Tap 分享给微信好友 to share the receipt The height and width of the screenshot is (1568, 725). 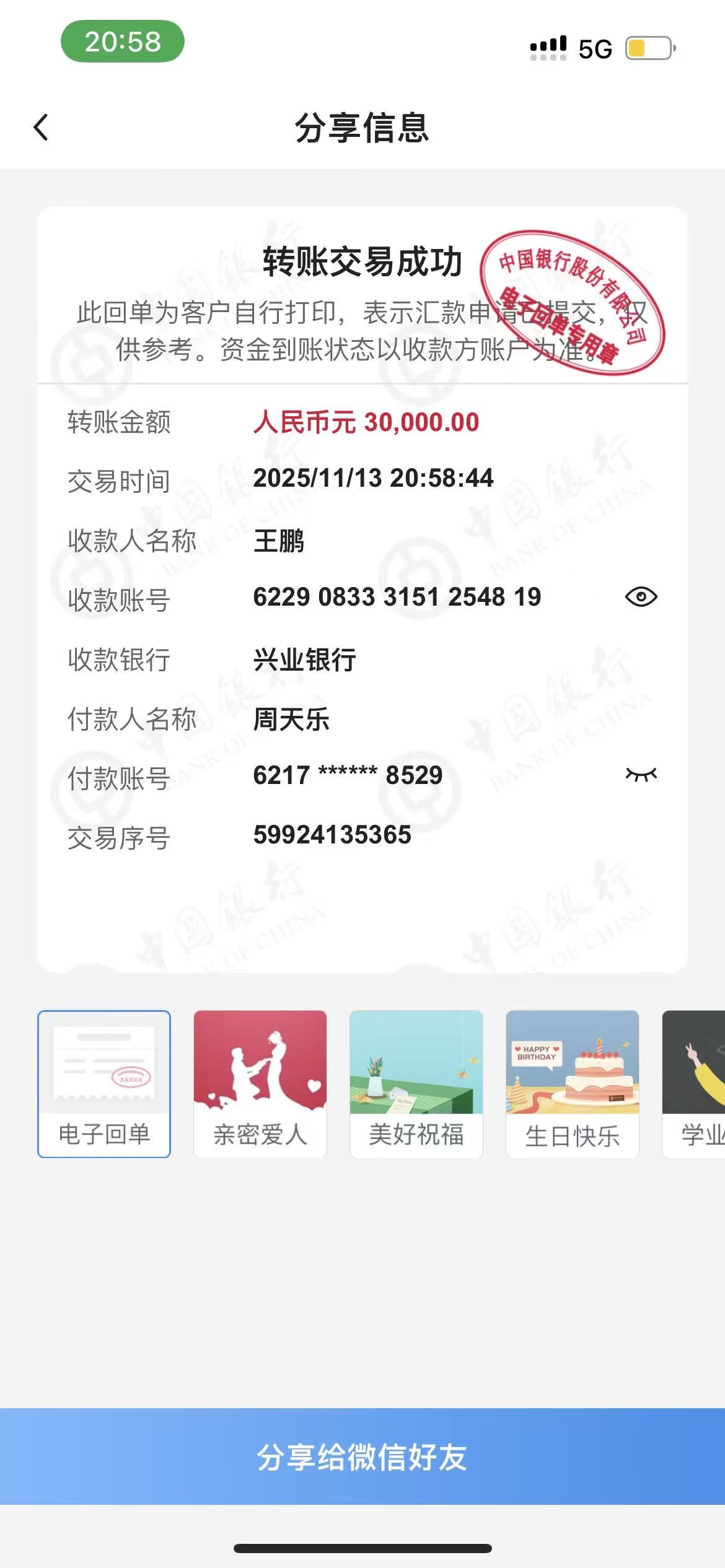point(362,1457)
